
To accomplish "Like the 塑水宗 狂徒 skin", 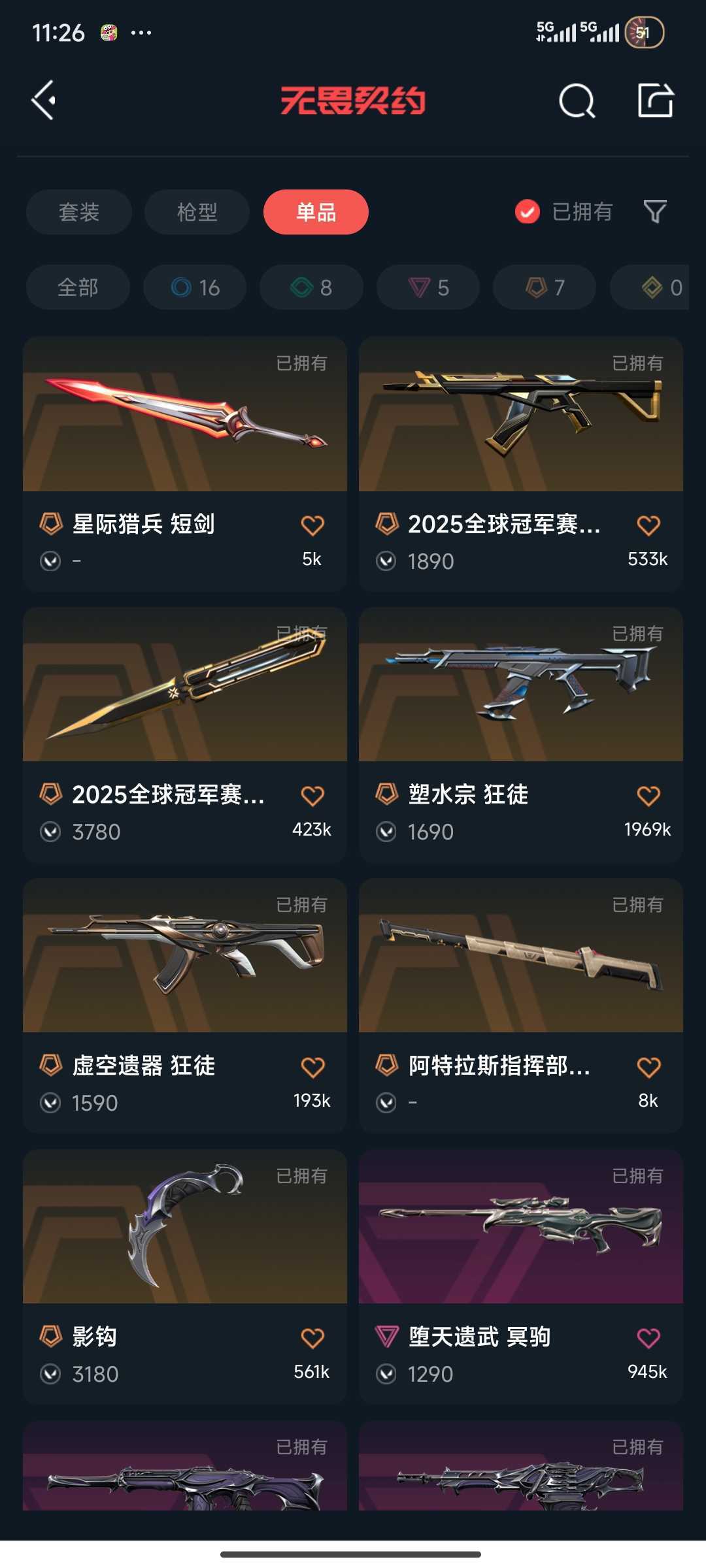I will pos(648,796).
